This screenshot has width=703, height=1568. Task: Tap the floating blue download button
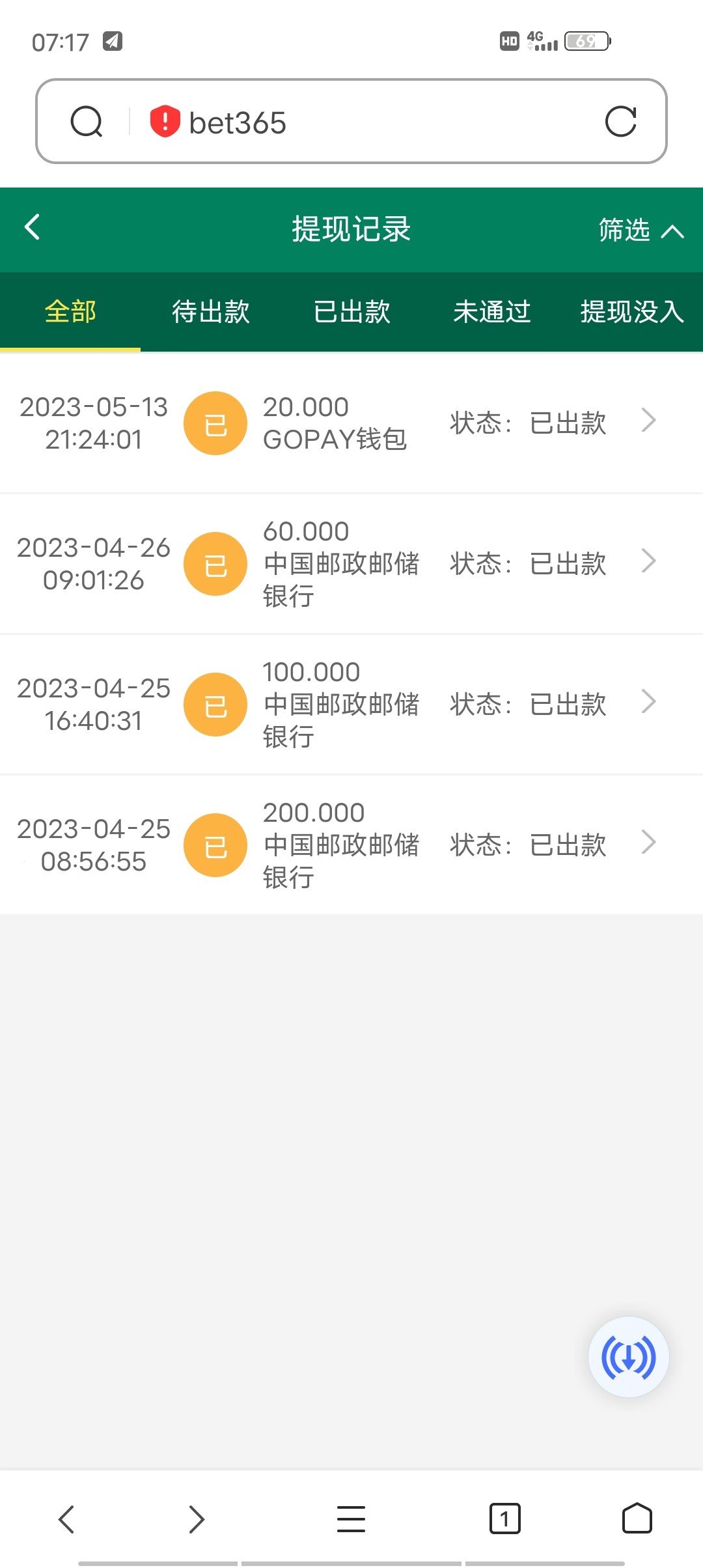click(x=628, y=1357)
